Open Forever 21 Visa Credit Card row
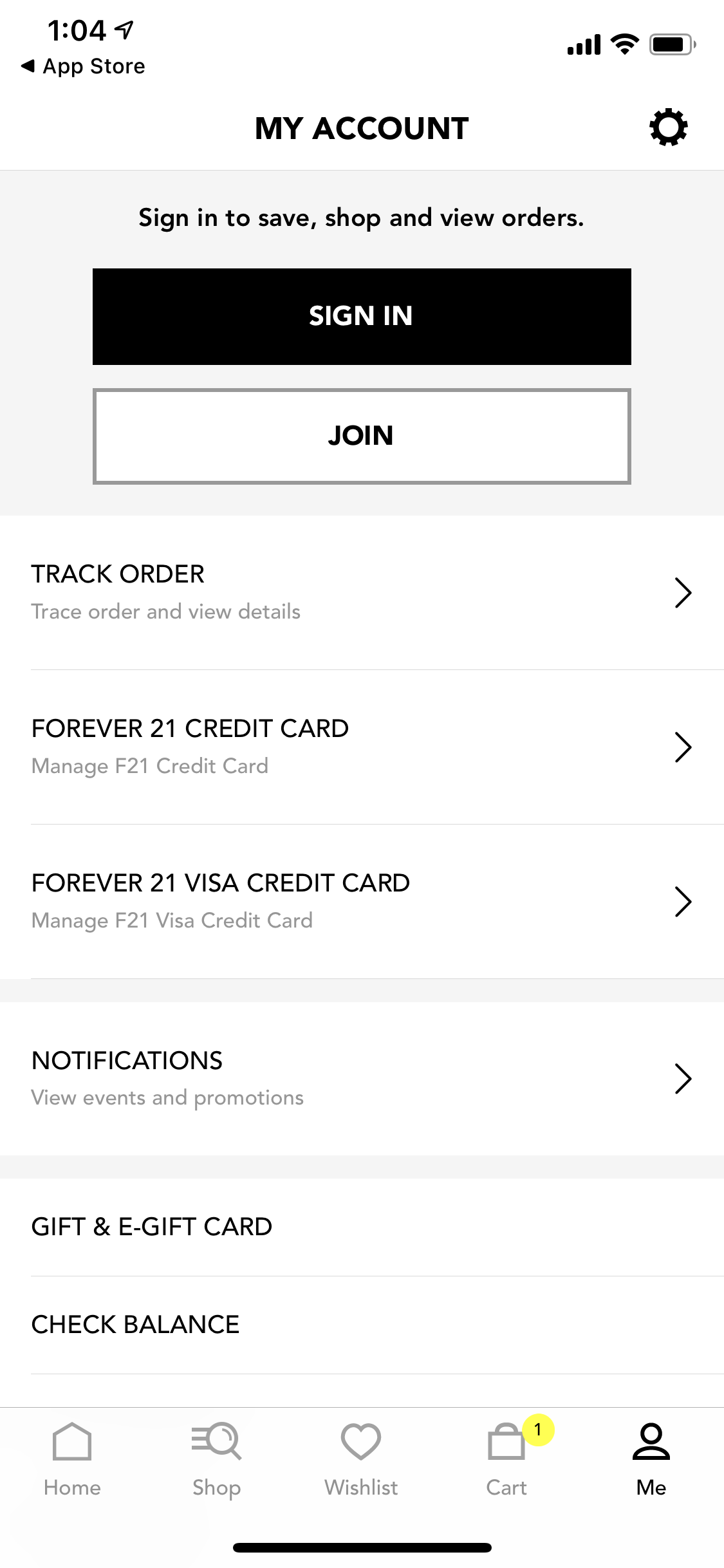The image size is (724, 1568). tap(362, 901)
